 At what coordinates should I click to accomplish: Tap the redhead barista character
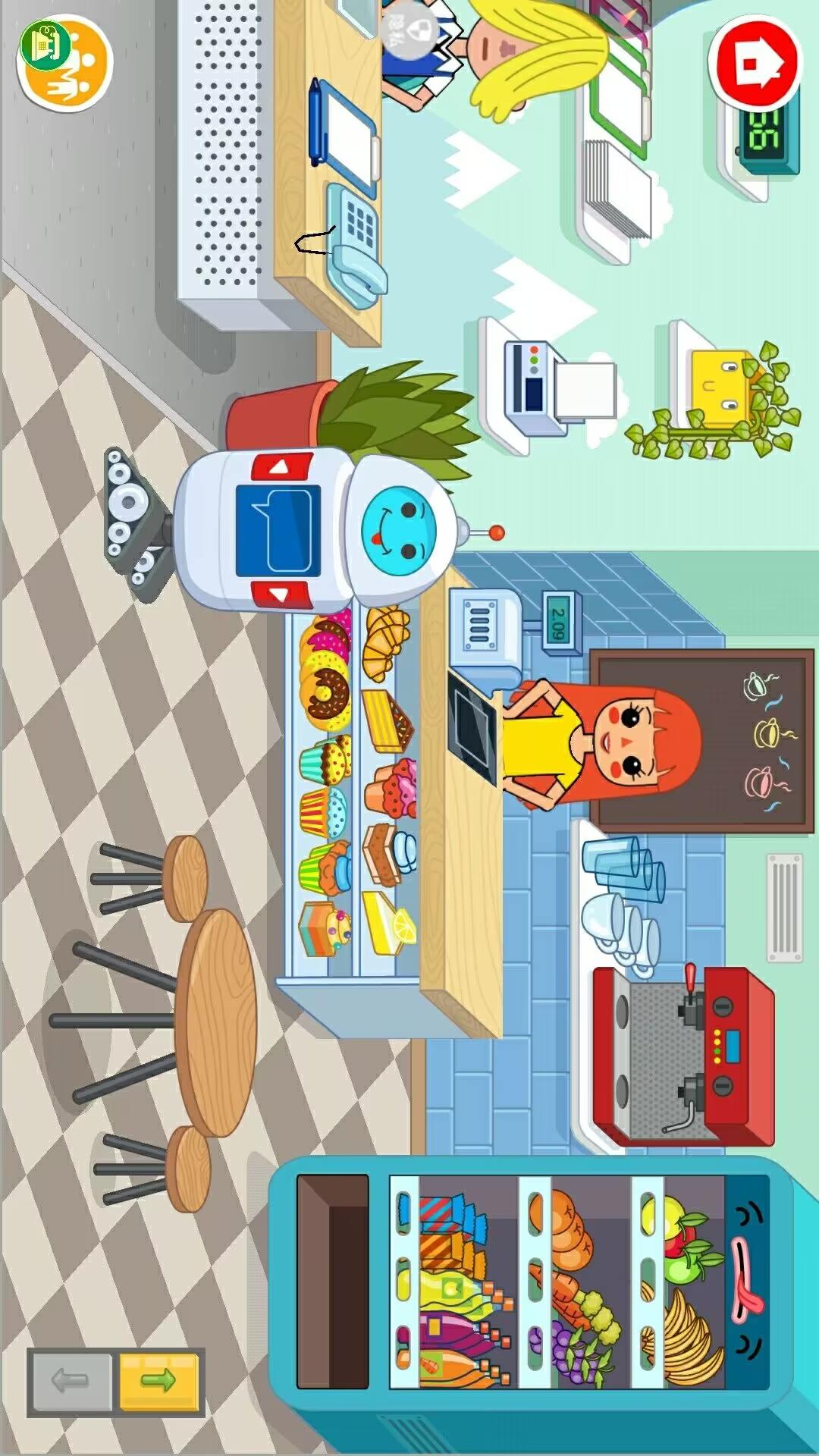[x=607, y=742]
